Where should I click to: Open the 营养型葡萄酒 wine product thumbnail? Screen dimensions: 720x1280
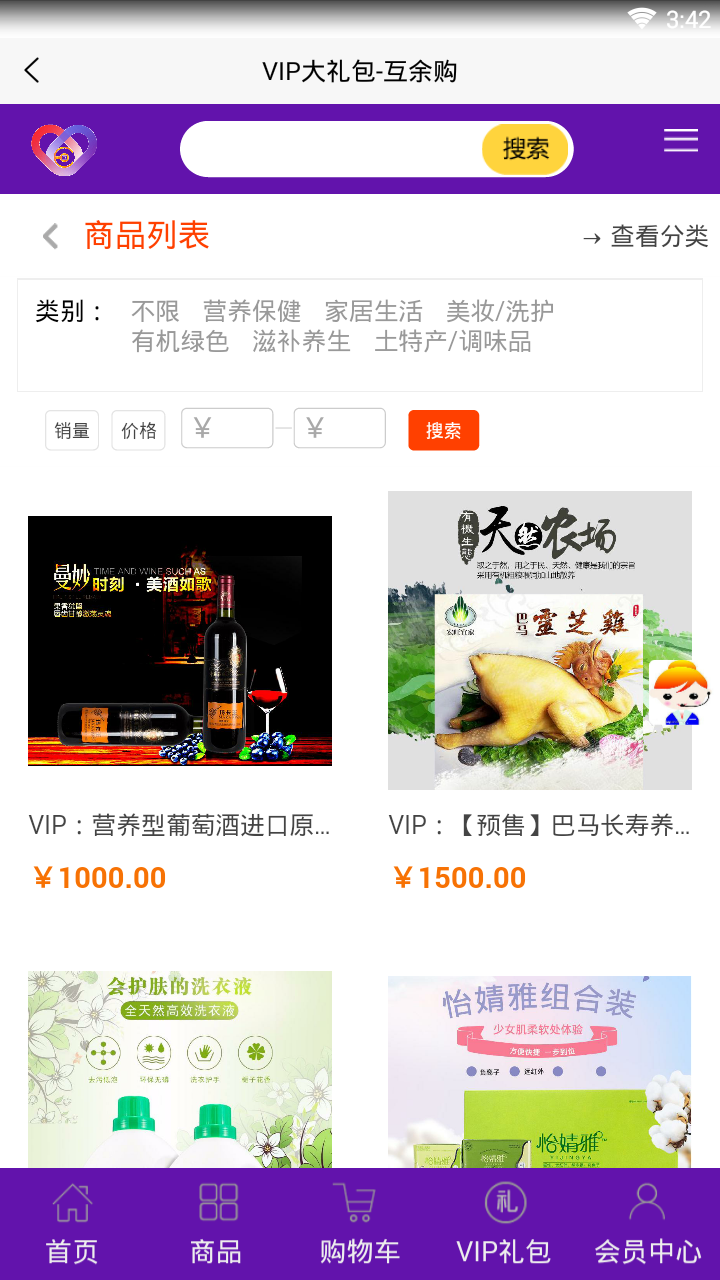click(180, 640)
